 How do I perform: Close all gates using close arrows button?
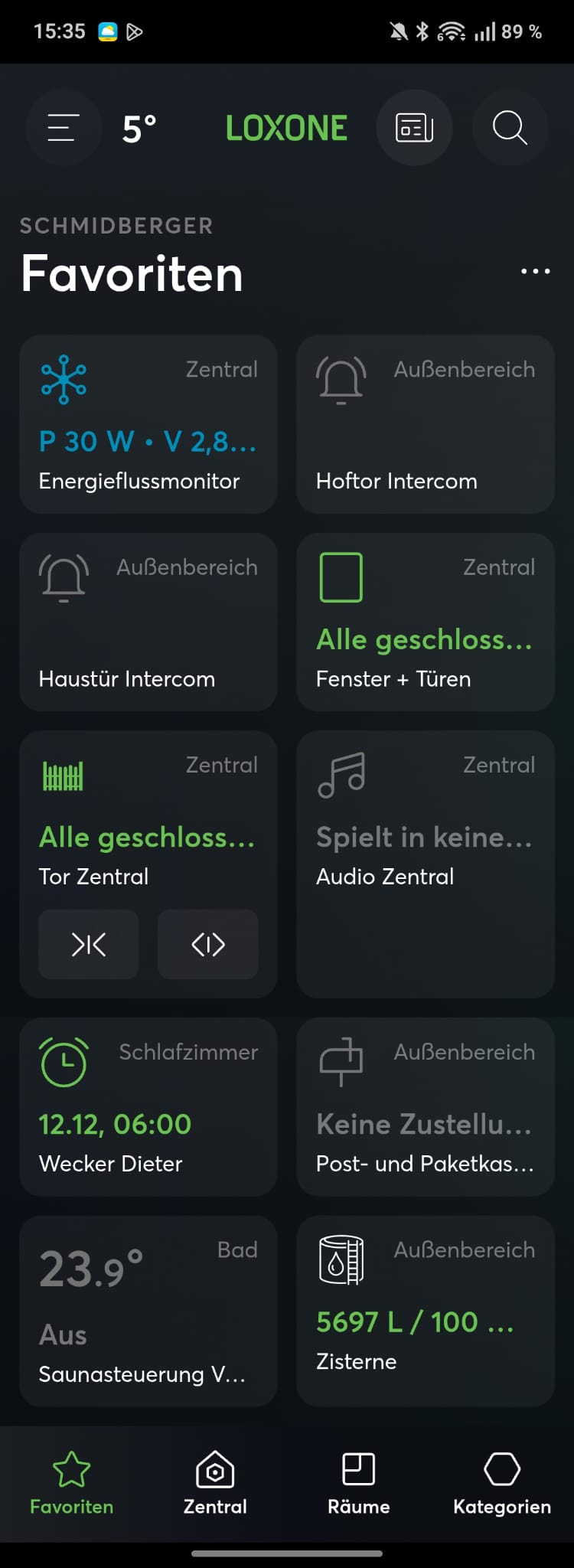coord(88,945)
